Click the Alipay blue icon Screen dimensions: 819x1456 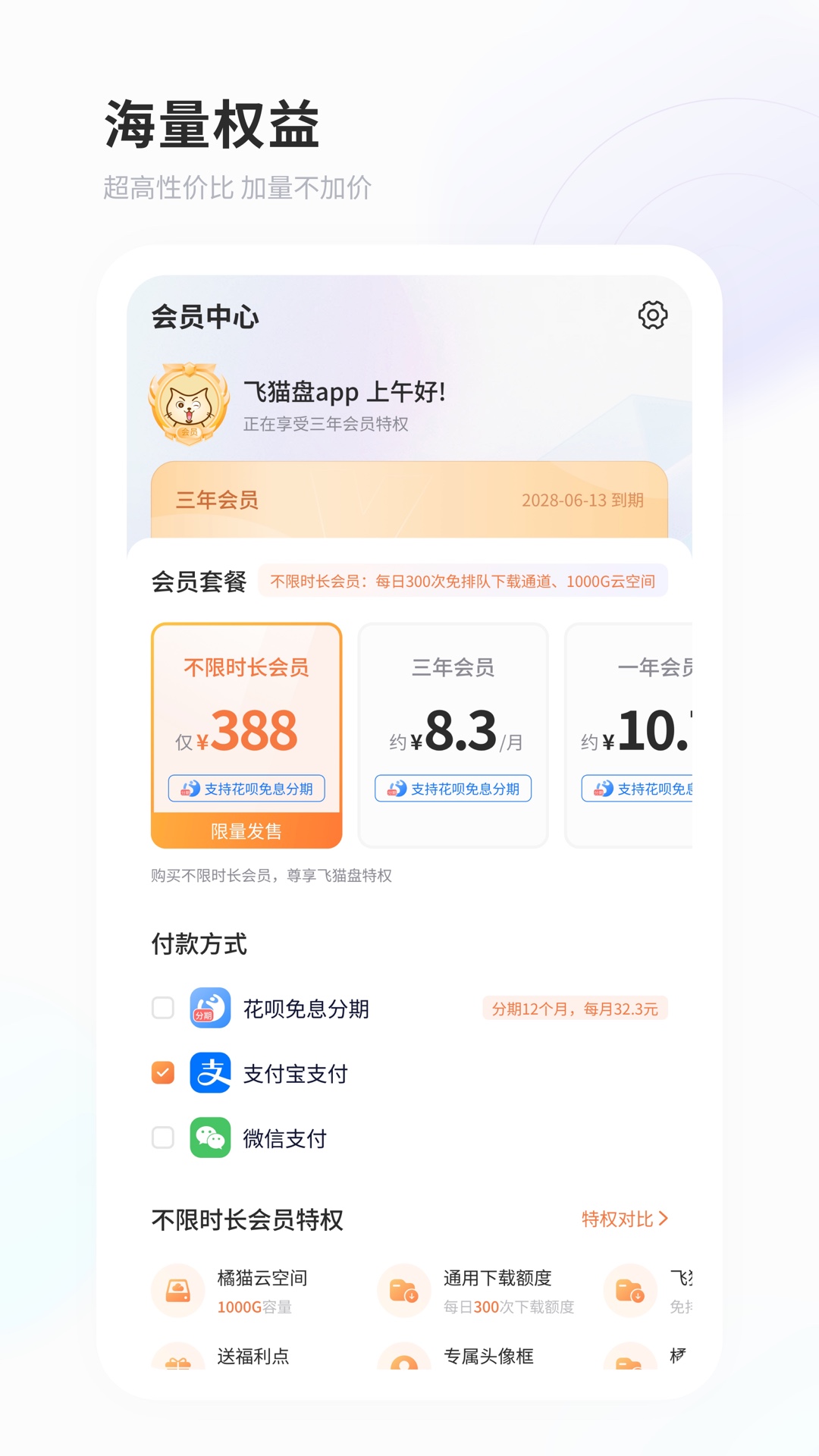(209, 1073)
